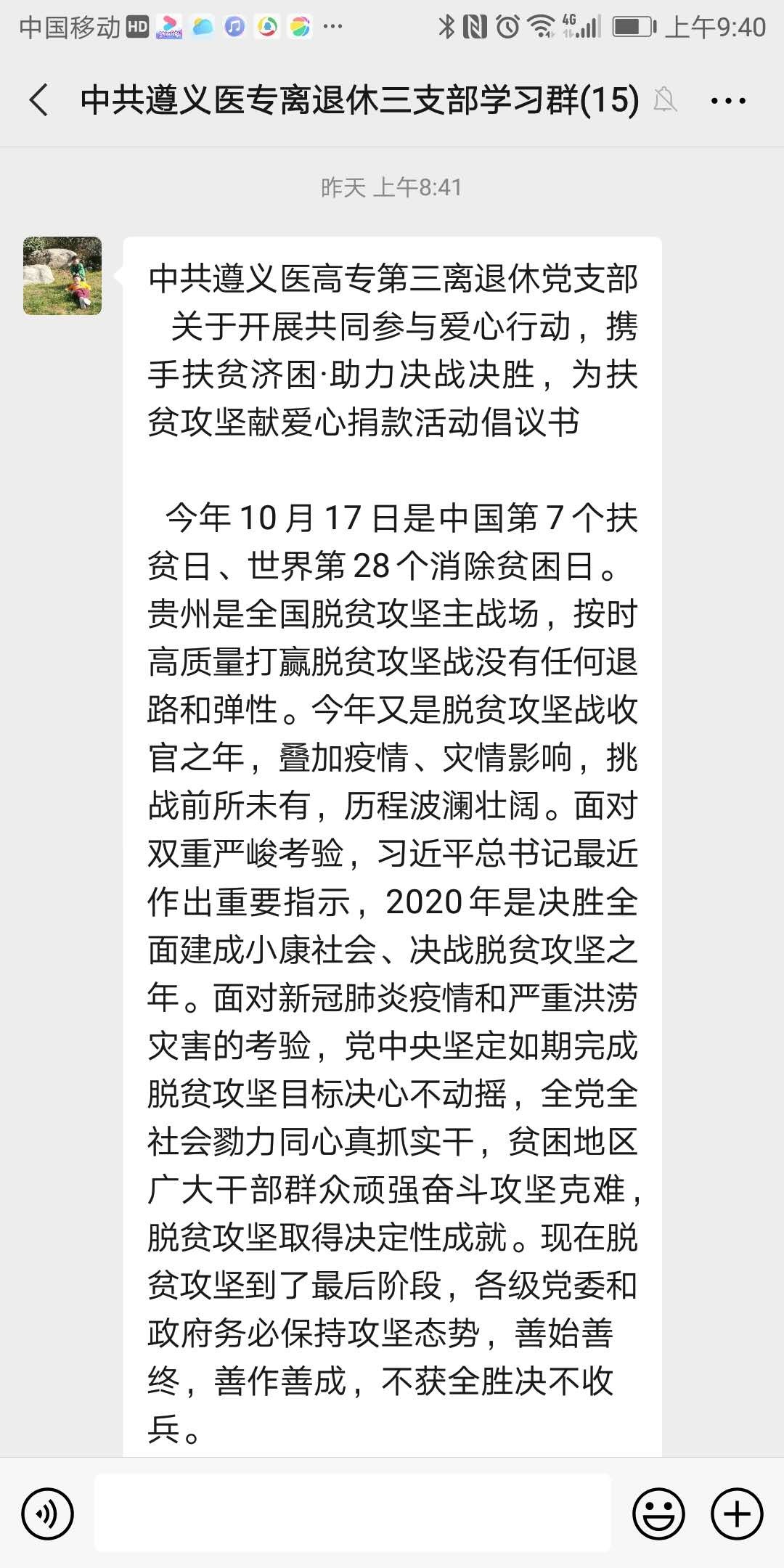Open the group chat options menu
This screenshot has height=1568, width=784.
point(727,101)
